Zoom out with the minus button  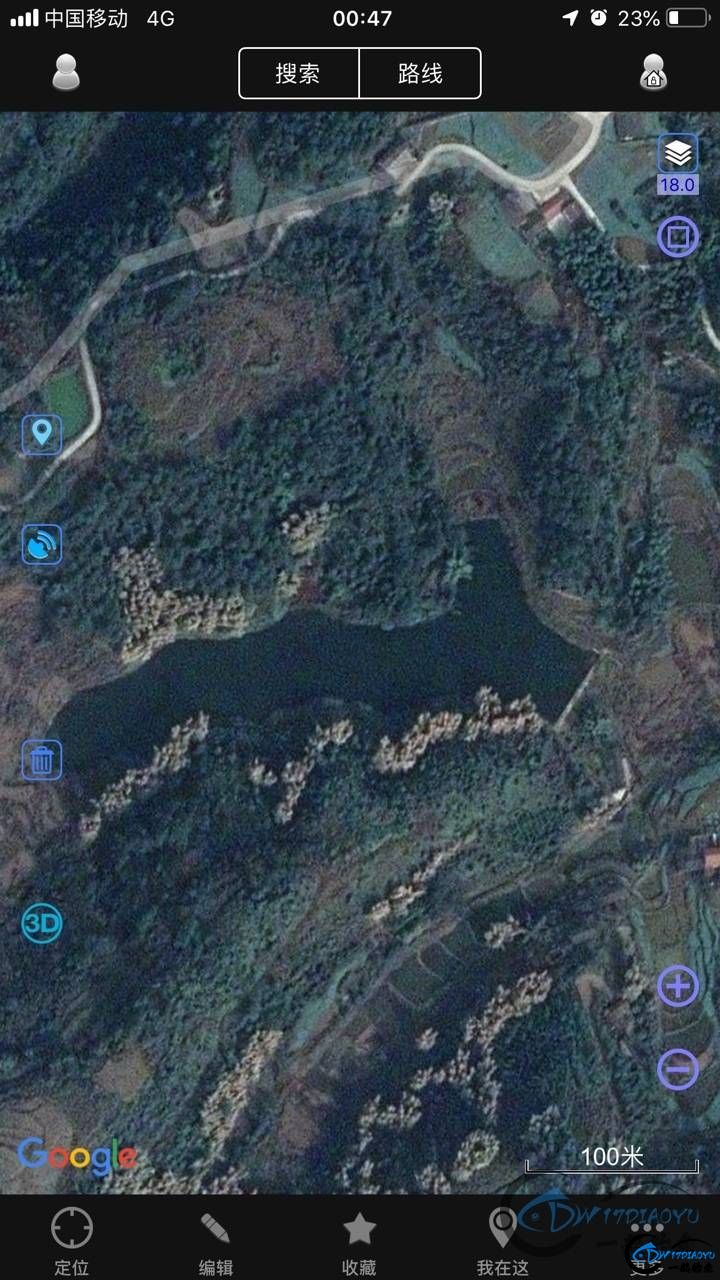coord(678,1070)
